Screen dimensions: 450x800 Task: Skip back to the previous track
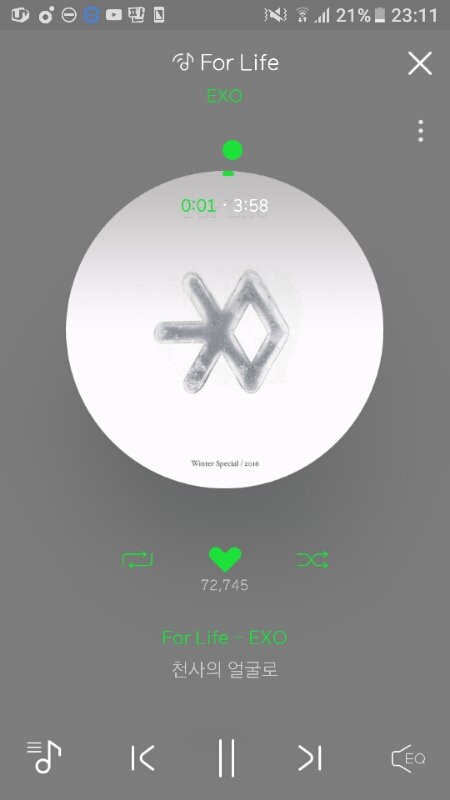point(142,758)
